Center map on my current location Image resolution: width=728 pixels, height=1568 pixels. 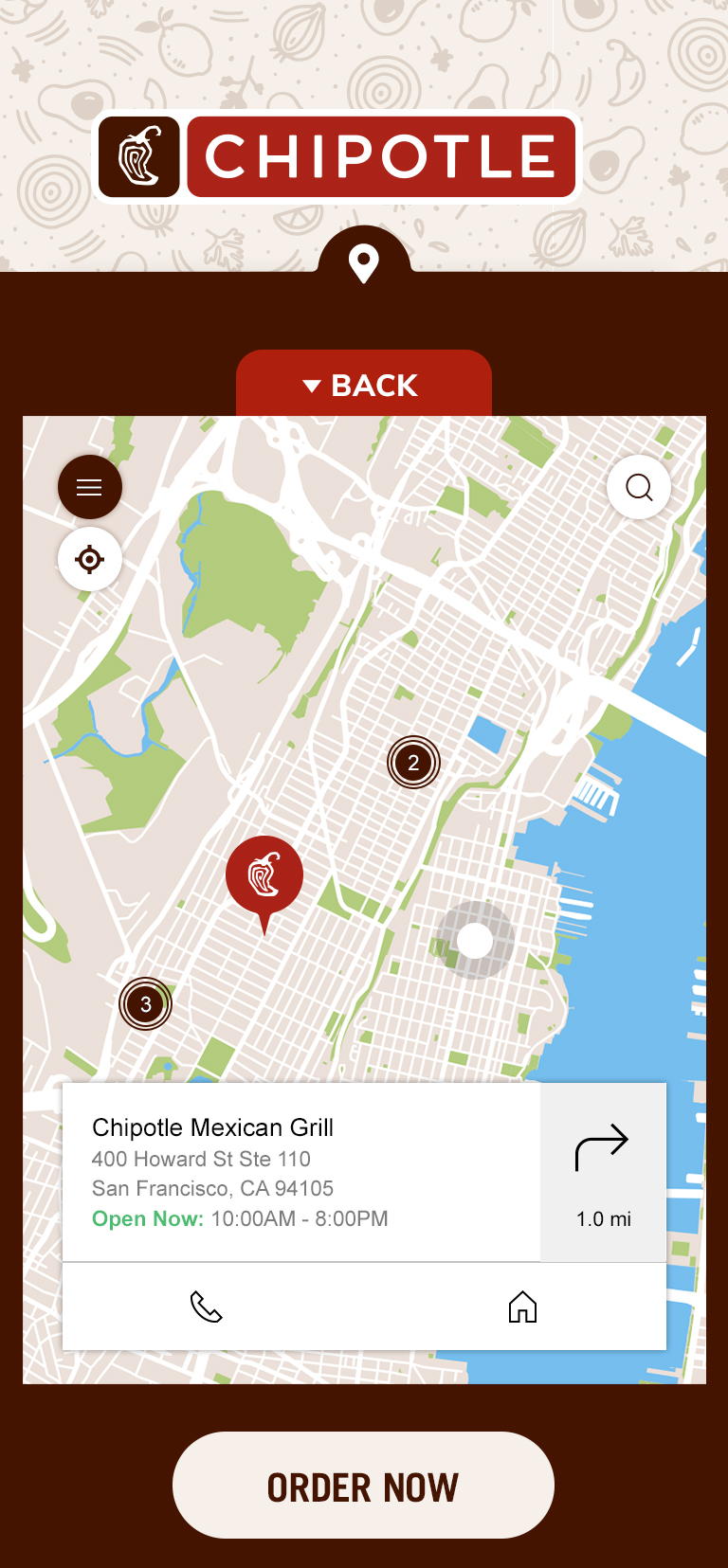coord(89,560)
